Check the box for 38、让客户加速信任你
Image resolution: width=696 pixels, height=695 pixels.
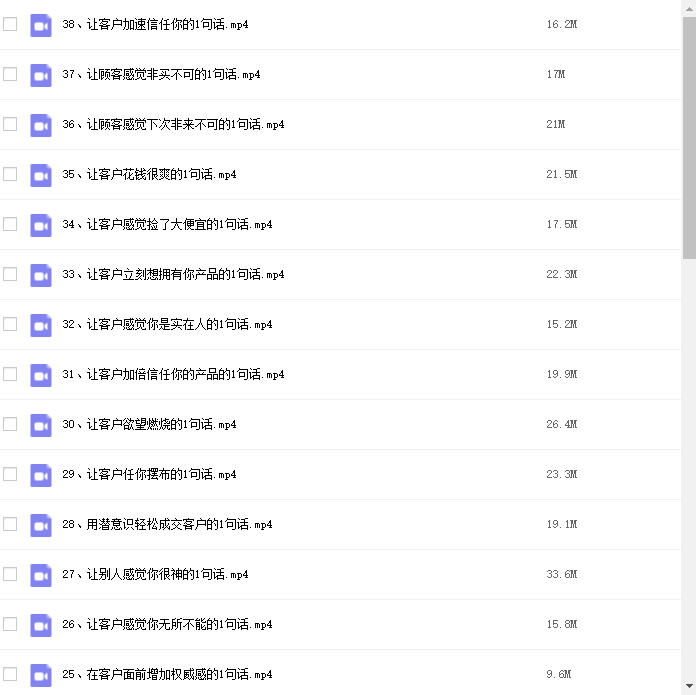click(10, 24)
